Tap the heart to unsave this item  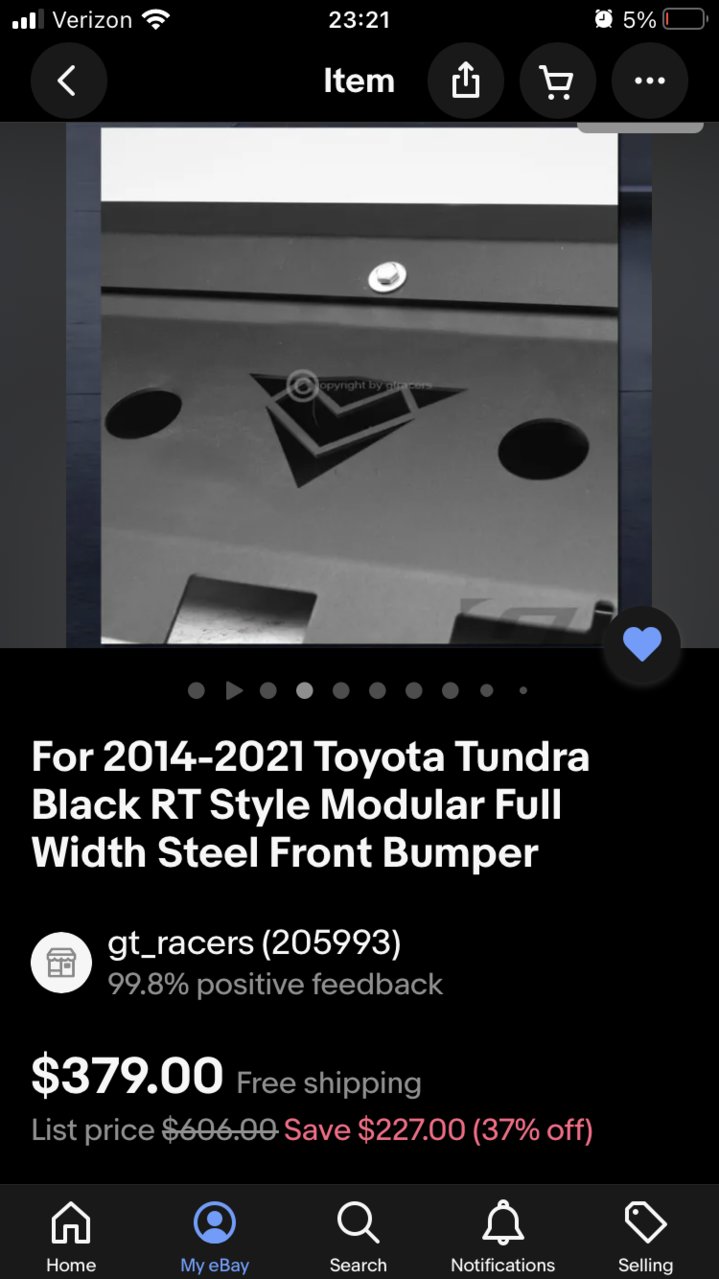tap(642, 645)
